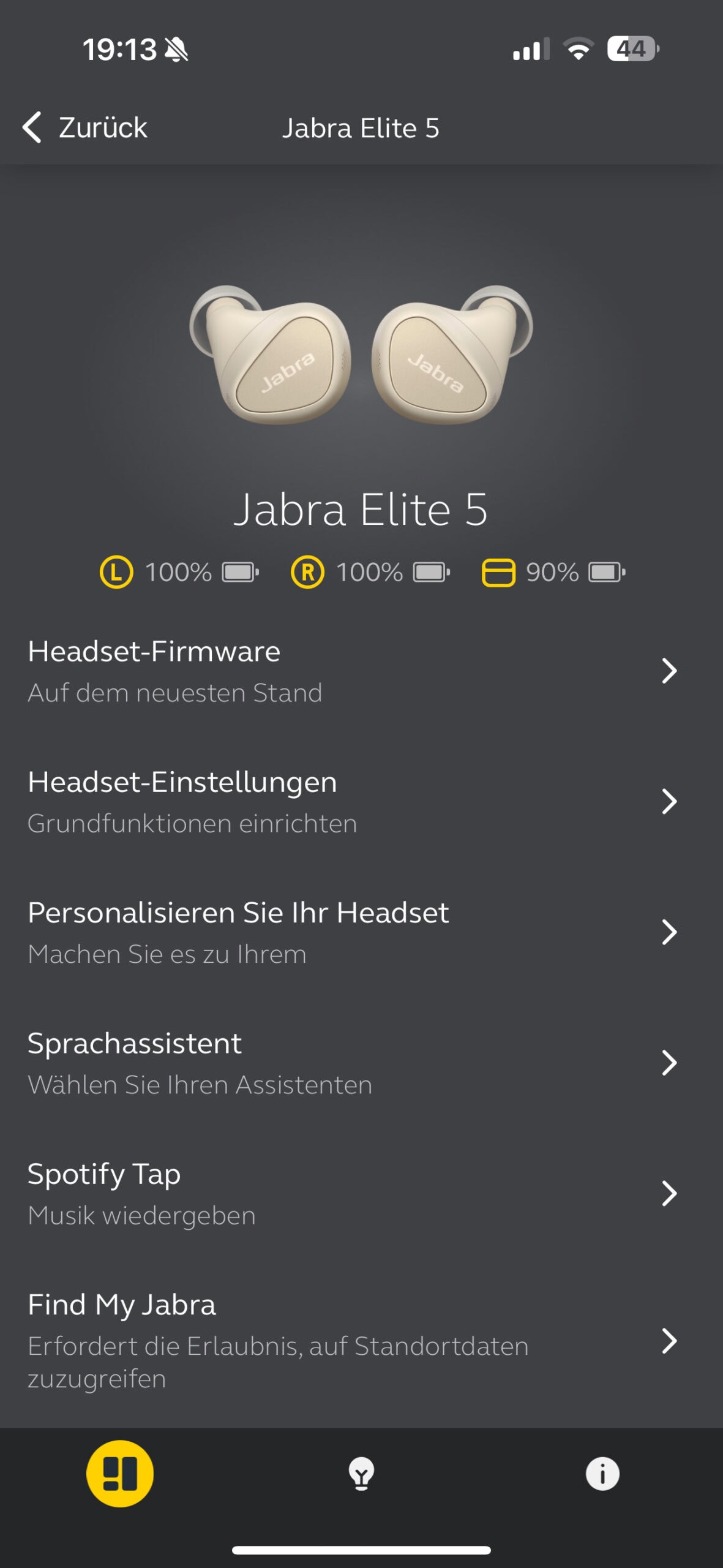Open Spotify Tap
The image size is (723, 1568).
pos(352,1193)
